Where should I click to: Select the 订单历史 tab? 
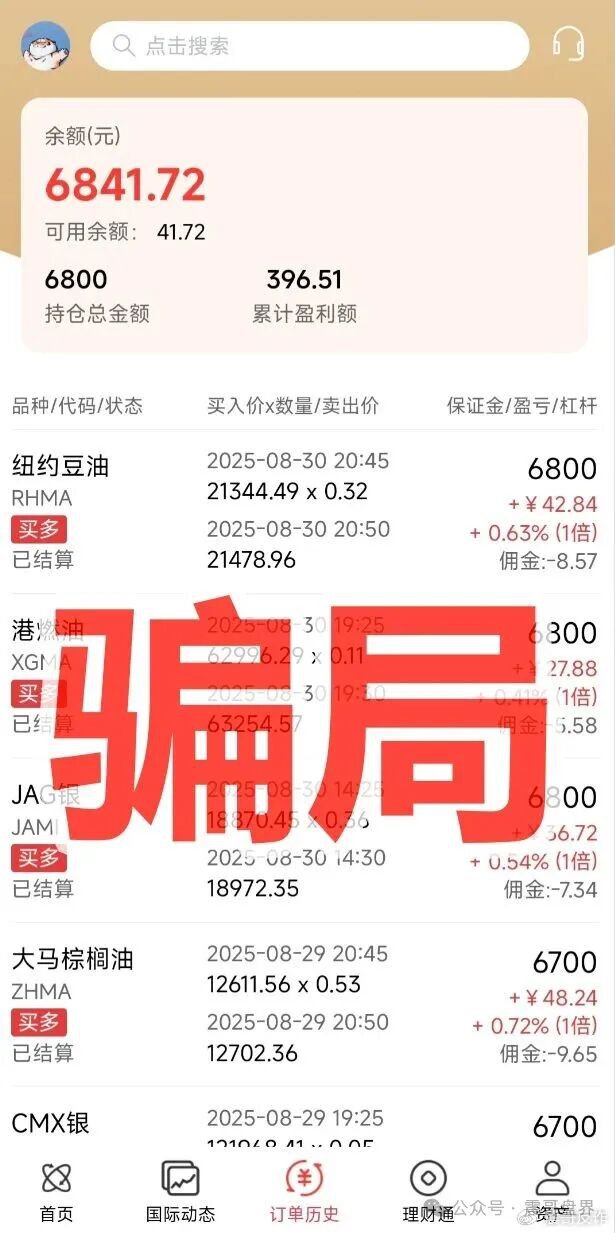[304, 1192]
